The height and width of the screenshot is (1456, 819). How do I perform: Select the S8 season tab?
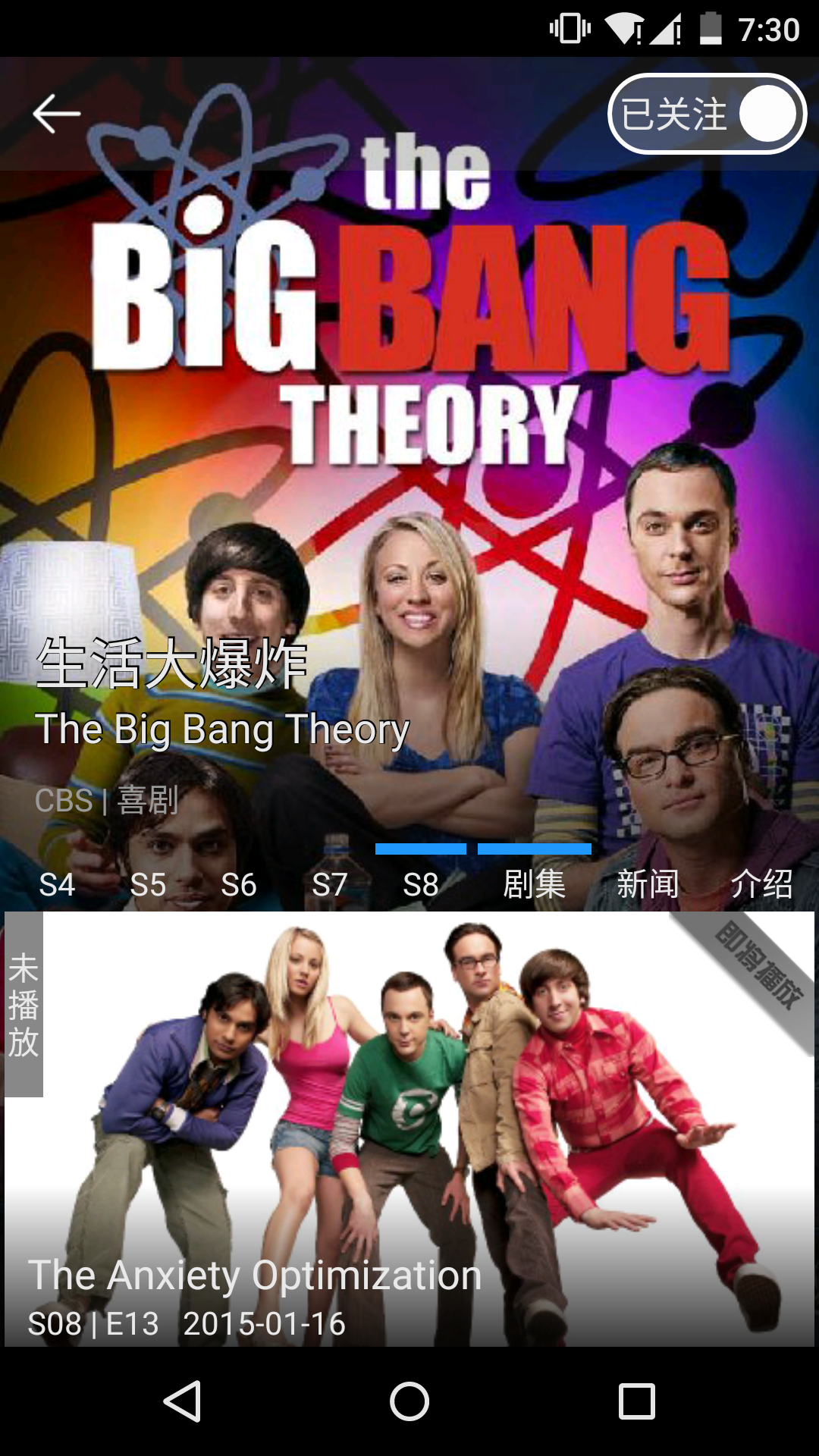point(421,884)
